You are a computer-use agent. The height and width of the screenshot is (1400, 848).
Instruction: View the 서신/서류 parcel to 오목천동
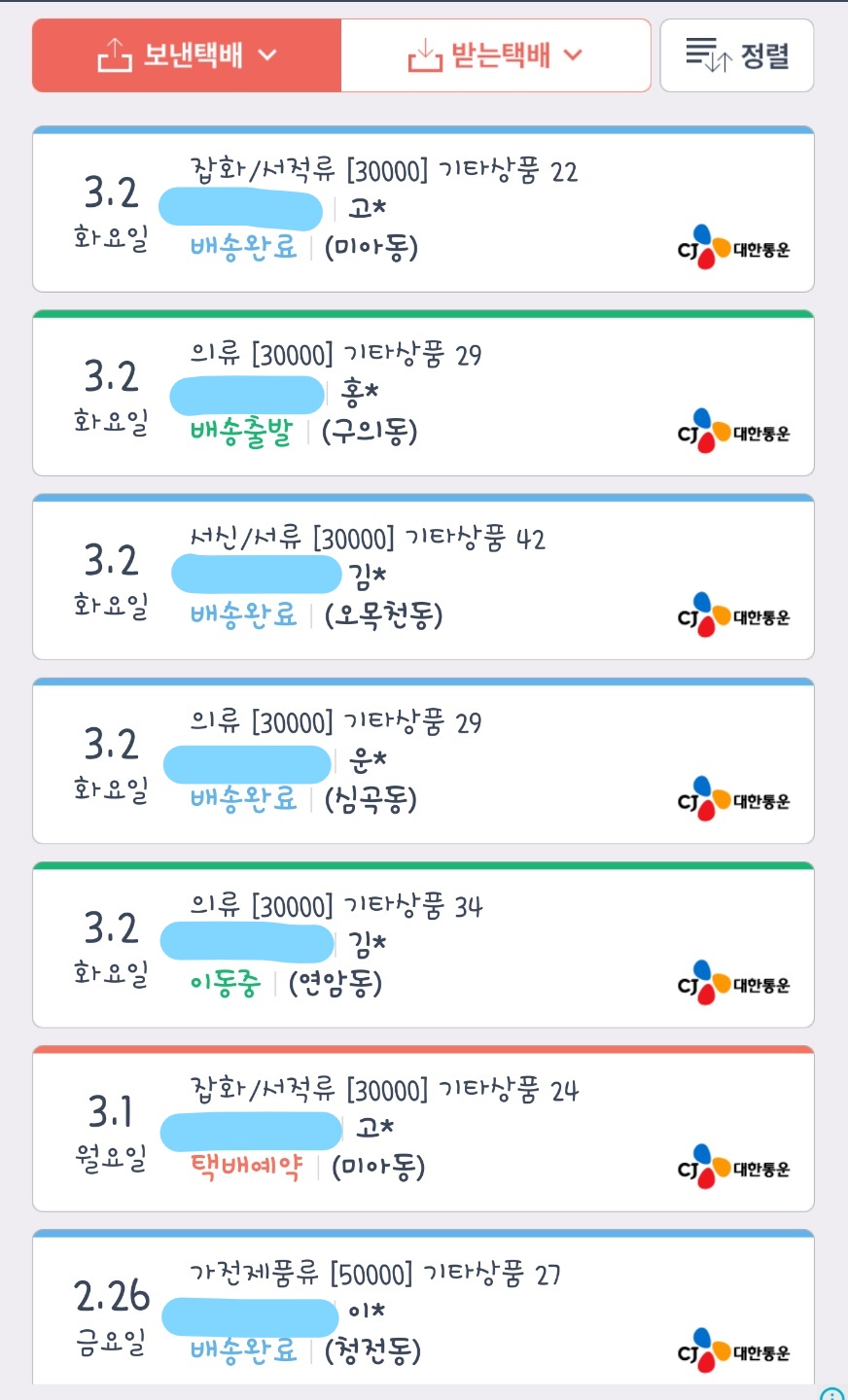tap(423, 577)
